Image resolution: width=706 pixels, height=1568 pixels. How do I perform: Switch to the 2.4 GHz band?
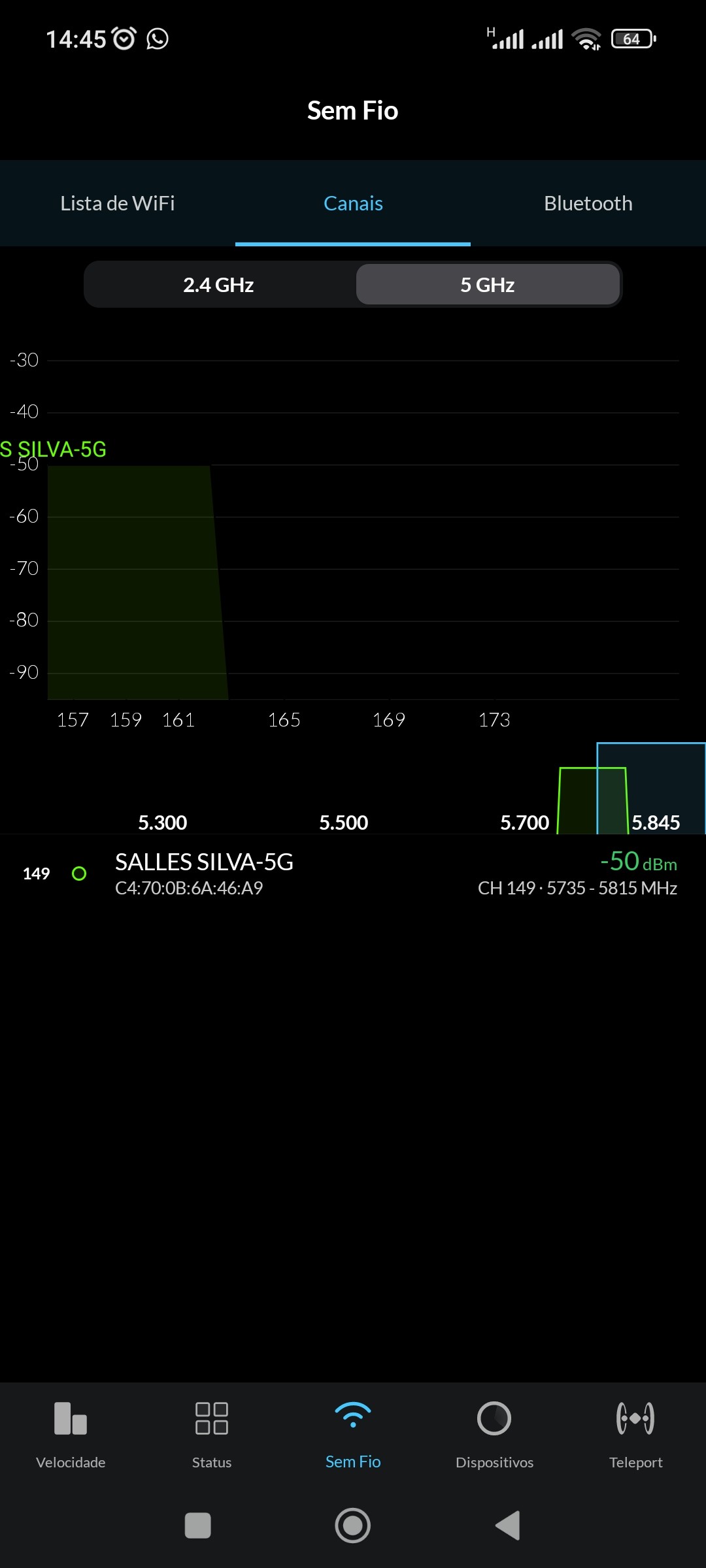click(218, 285)
